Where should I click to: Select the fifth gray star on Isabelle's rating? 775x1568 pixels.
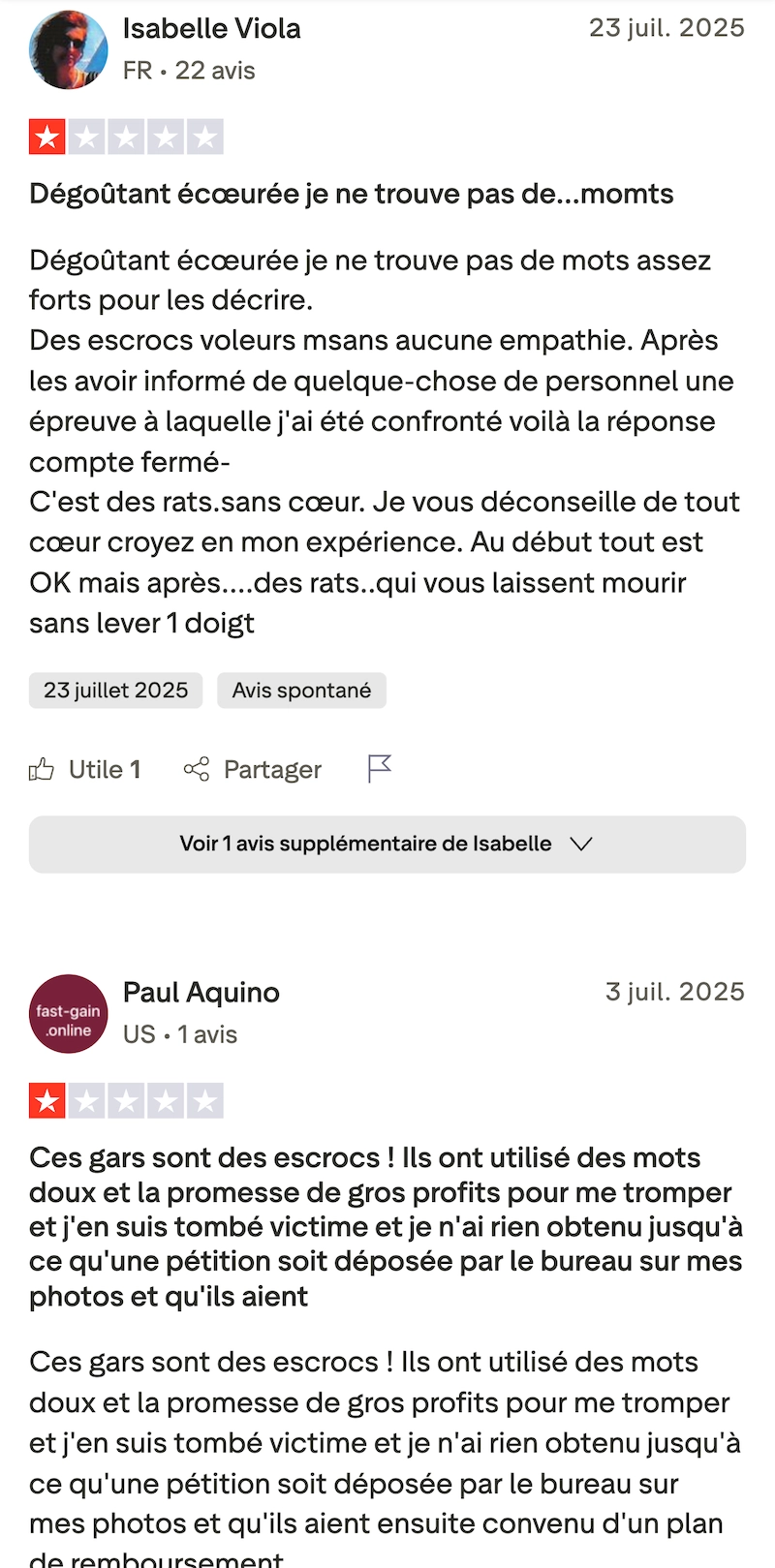pyautogui.click(x=206, y=136)
